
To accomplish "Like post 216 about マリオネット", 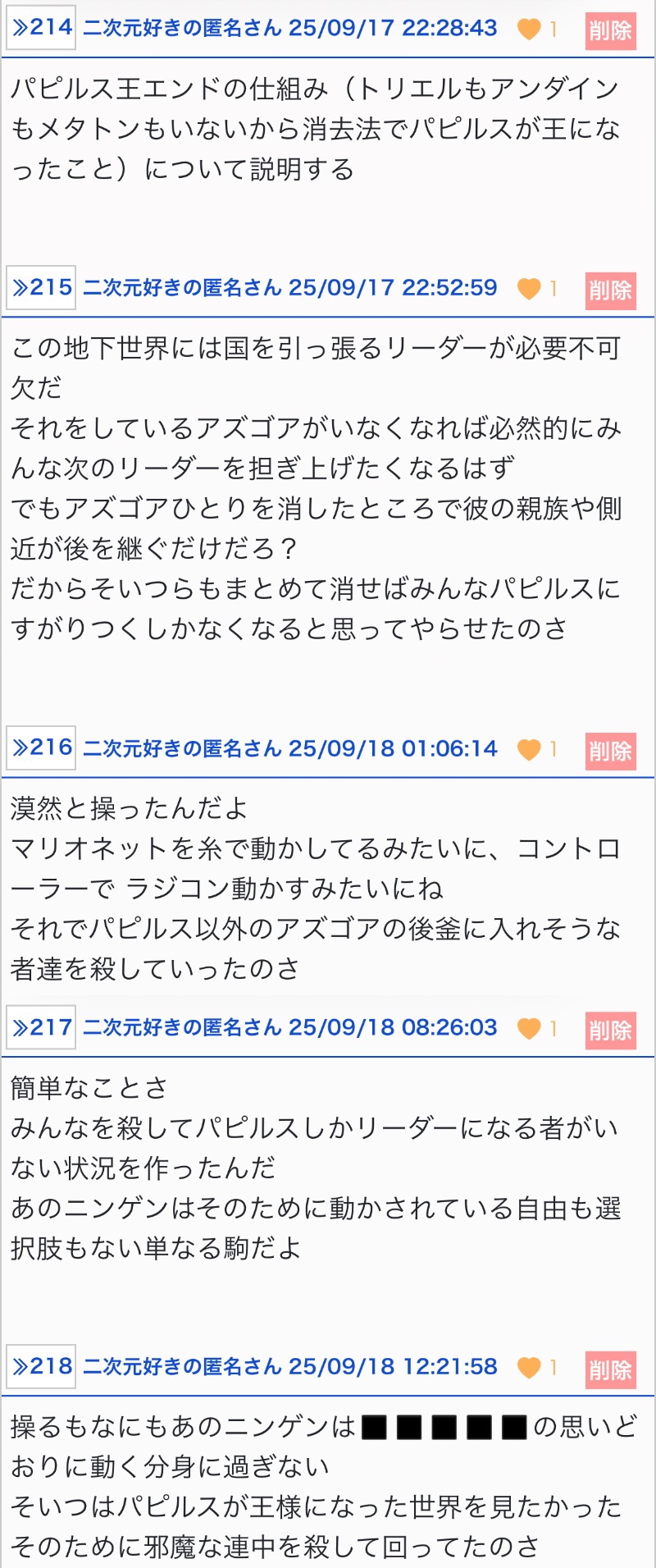I will [530, 749].
